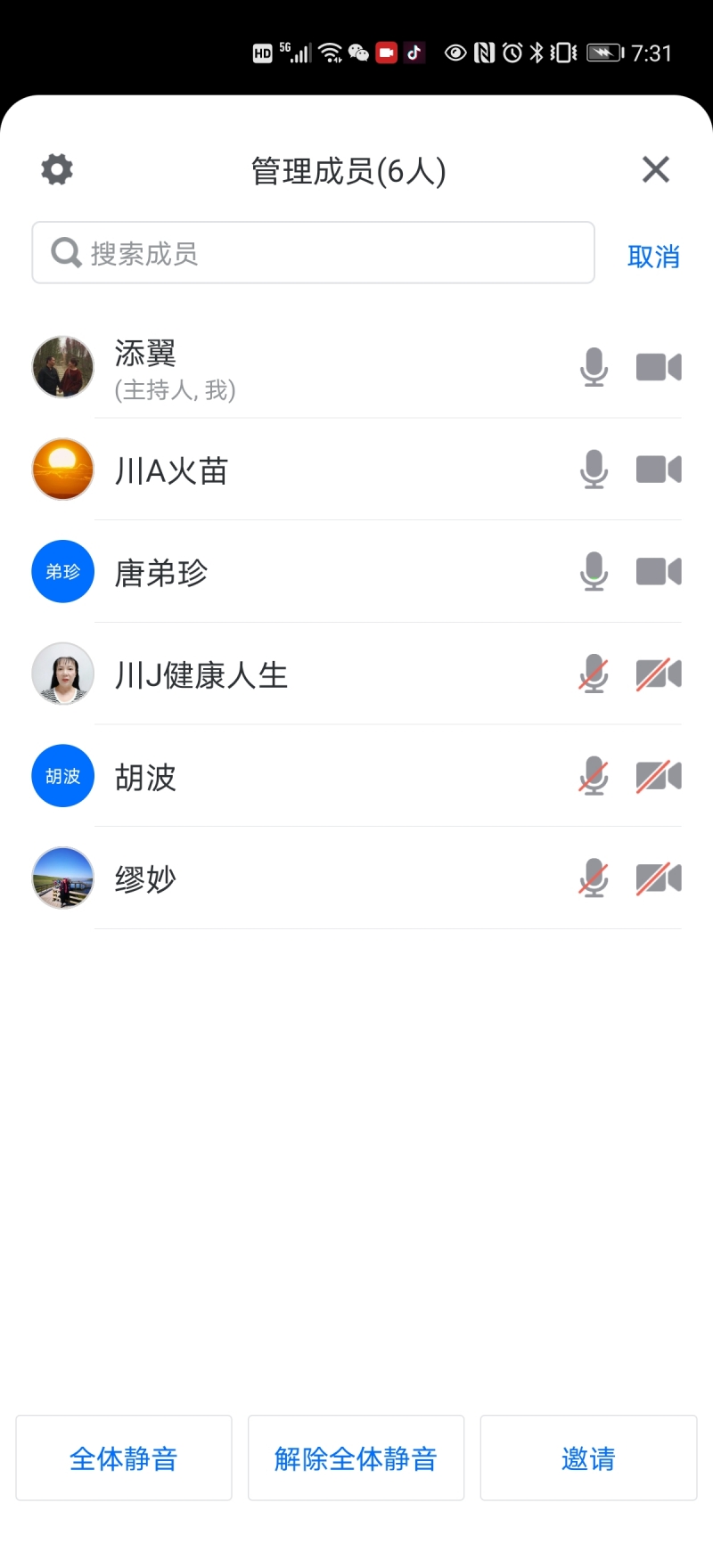Unmute 川J健康人生's microphone
The width and height of the screenshot is (713, 1568).
pos(594,674)
